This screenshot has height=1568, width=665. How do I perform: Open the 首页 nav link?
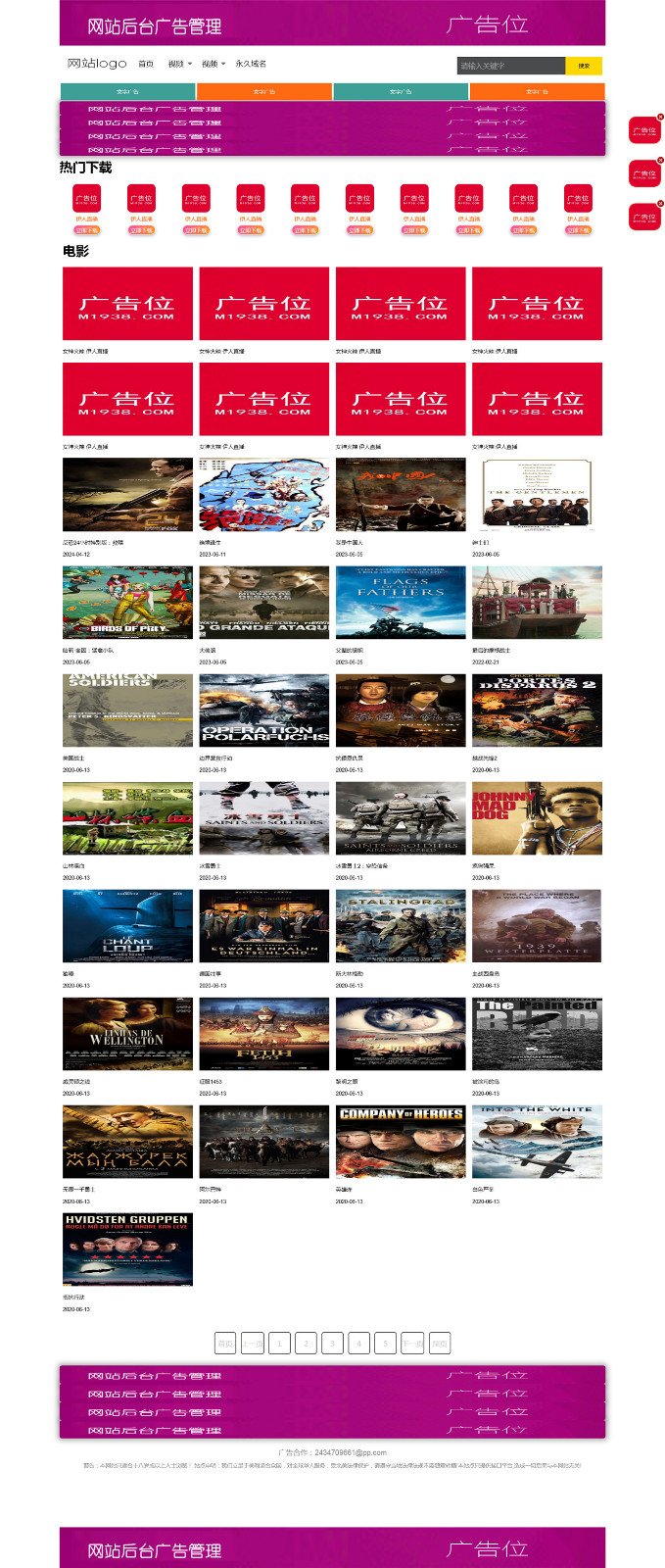(x=146, y=64)
